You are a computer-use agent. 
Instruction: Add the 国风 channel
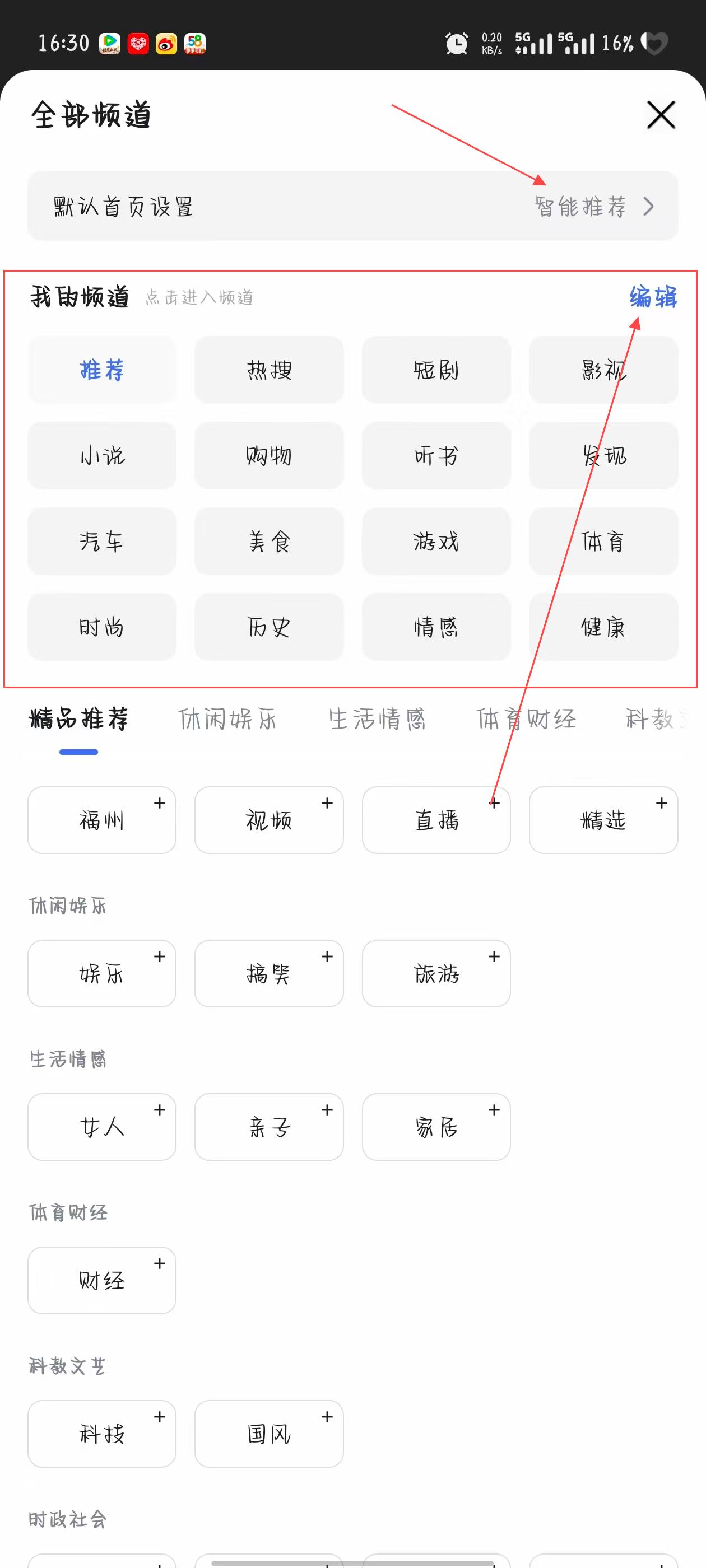coord(268,1434)
